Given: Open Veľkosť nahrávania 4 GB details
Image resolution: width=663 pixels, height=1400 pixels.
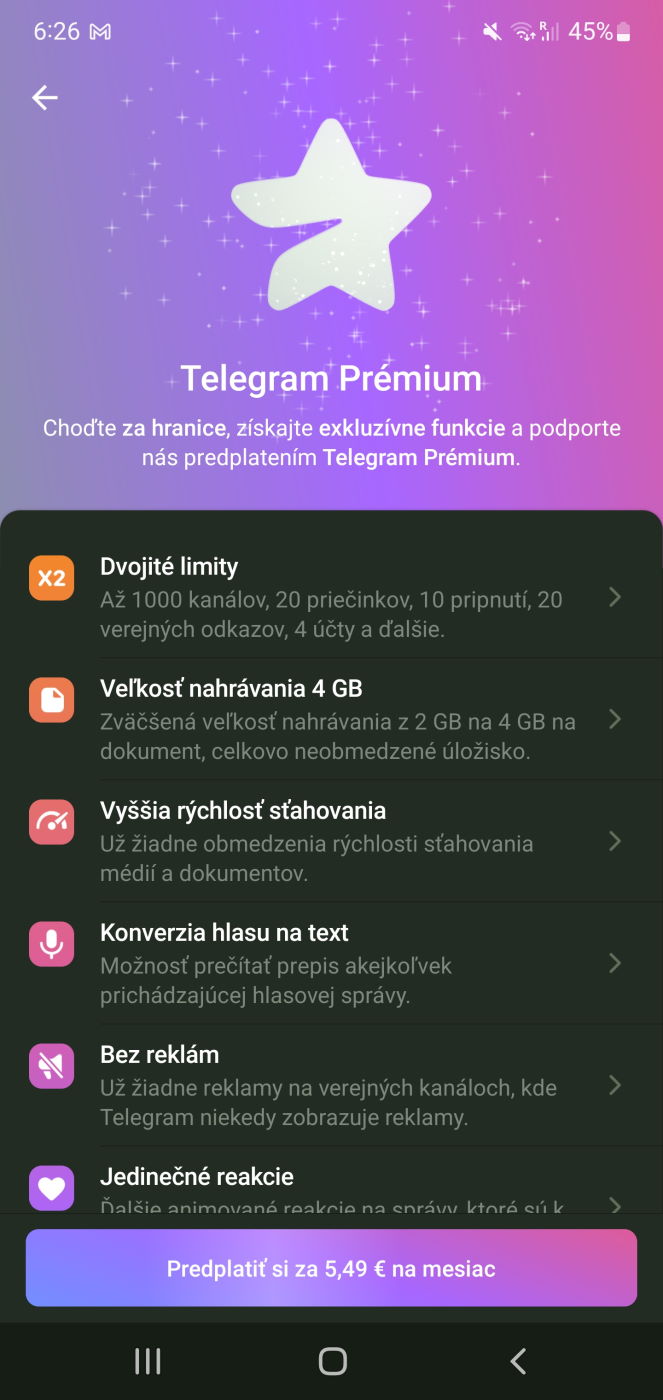Looking at the screenshot, I should tap(330, 719).
